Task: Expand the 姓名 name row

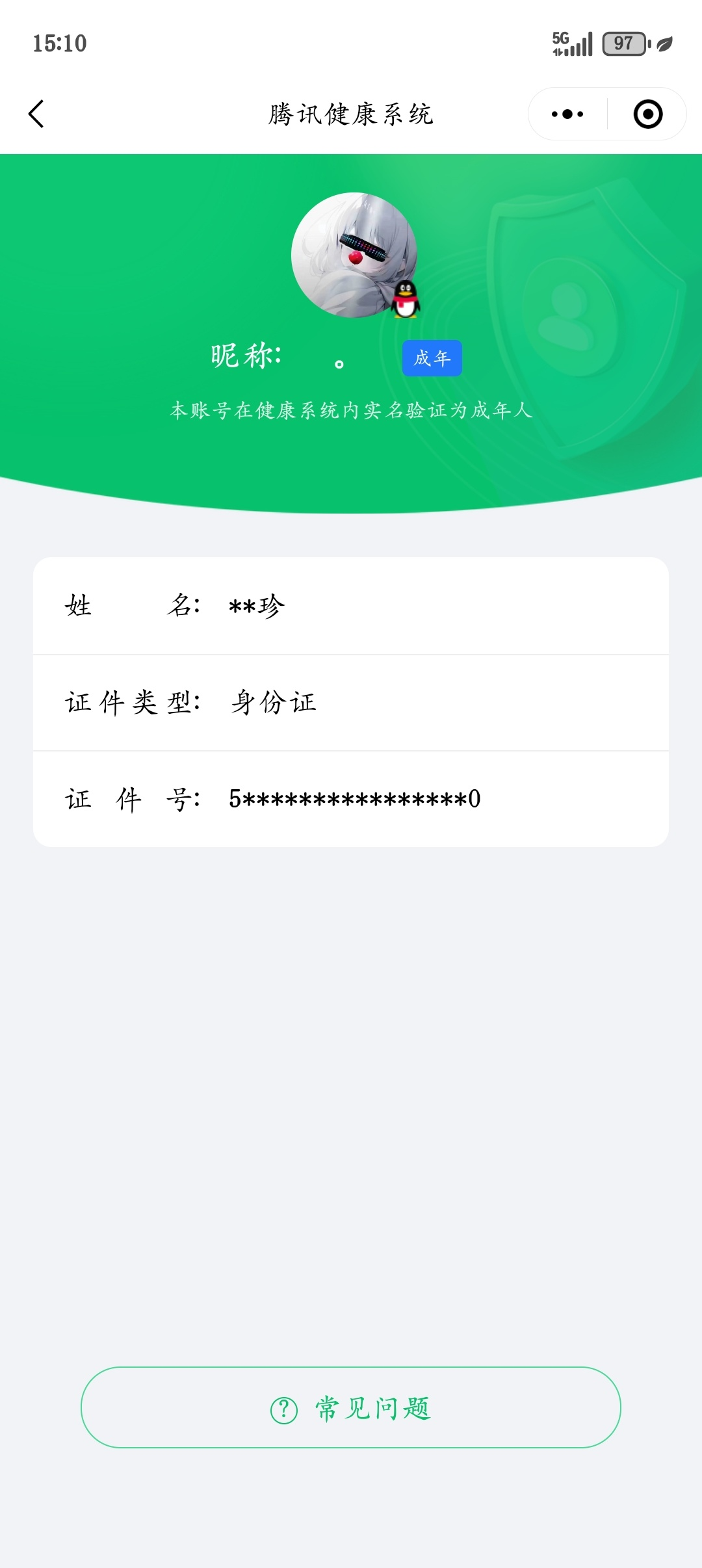Action: 351,606
